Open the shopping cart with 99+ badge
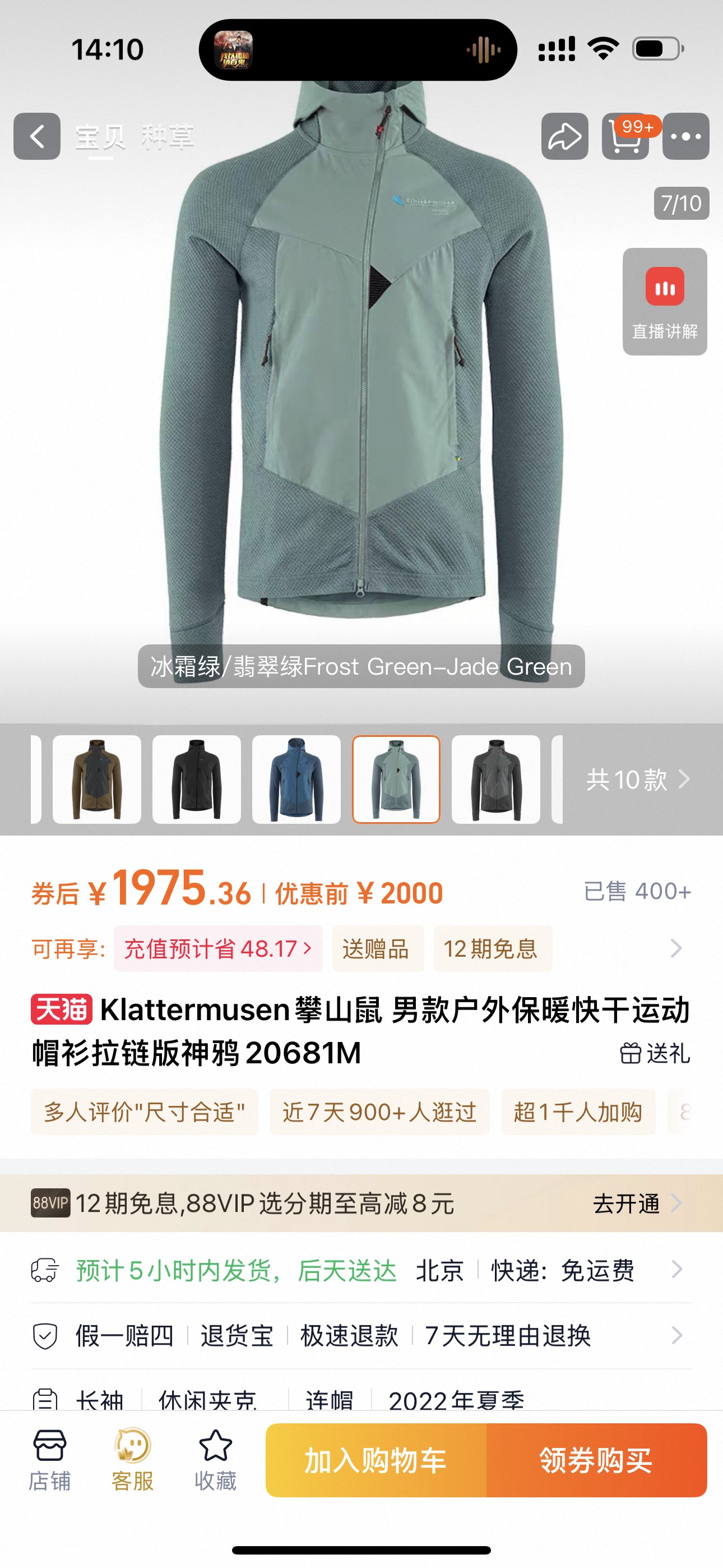The width and height of the screenshot is (723, 1568). coord(627,136)
